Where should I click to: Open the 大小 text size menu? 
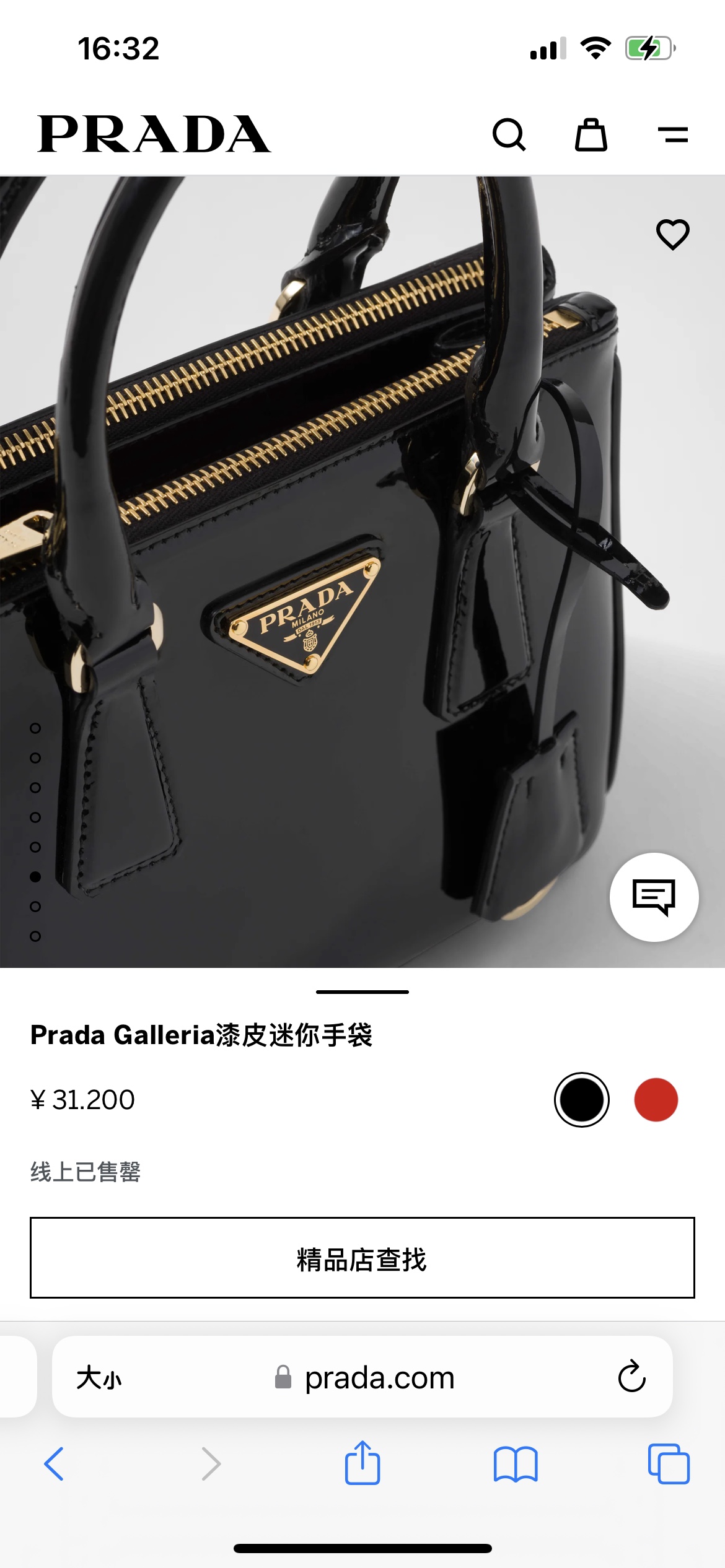click(99, 1377)
